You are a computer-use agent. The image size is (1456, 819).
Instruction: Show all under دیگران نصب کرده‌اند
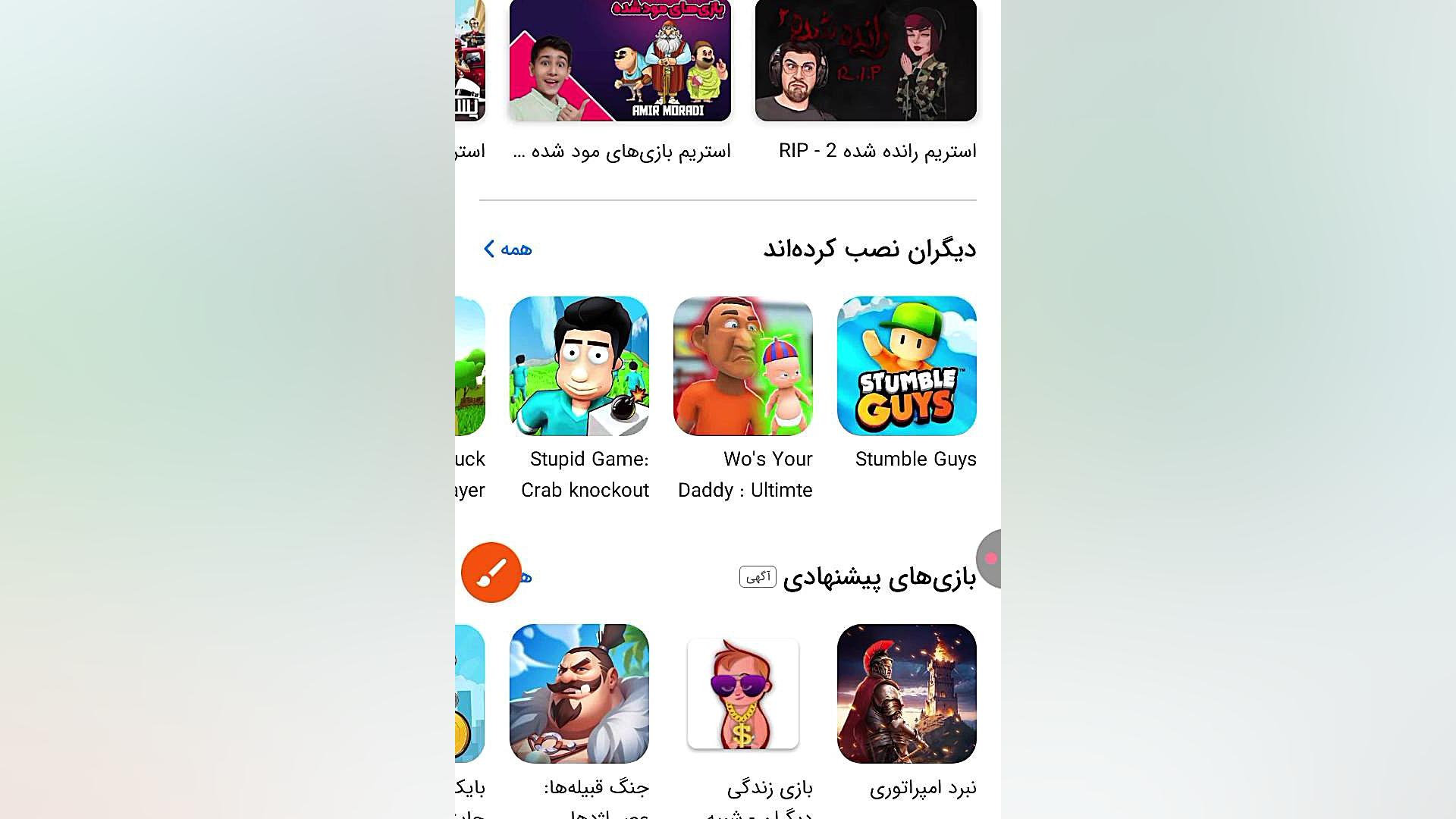tap(508, 249)
